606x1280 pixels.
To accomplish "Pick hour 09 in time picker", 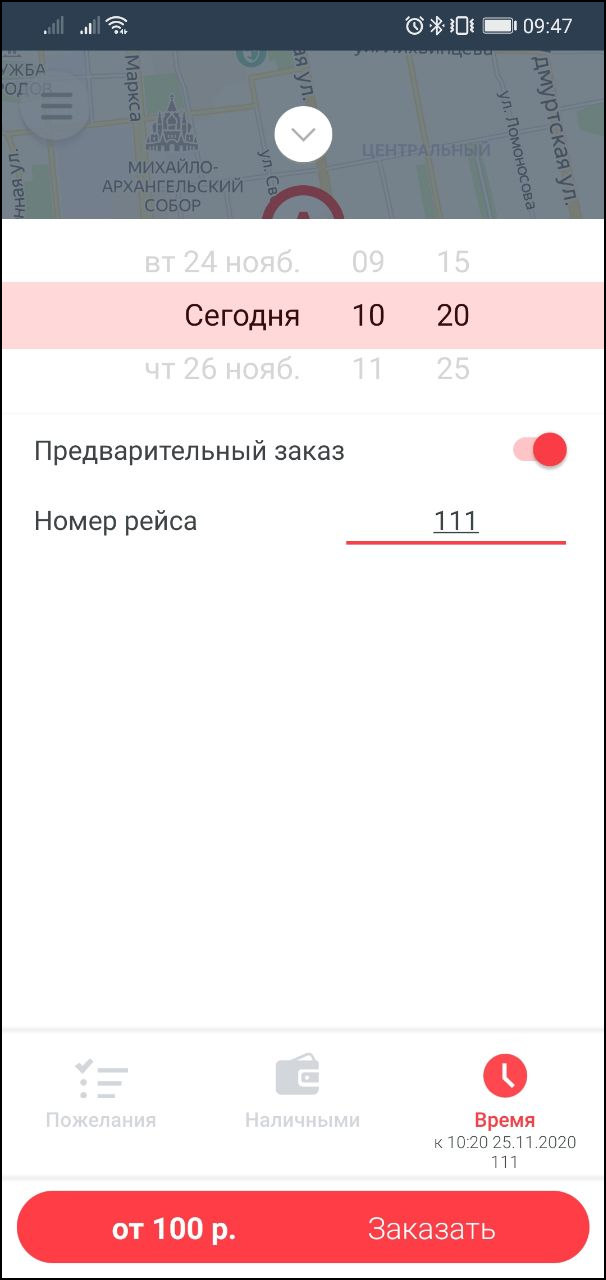I will pyautogui.click(x=368, y=262).
